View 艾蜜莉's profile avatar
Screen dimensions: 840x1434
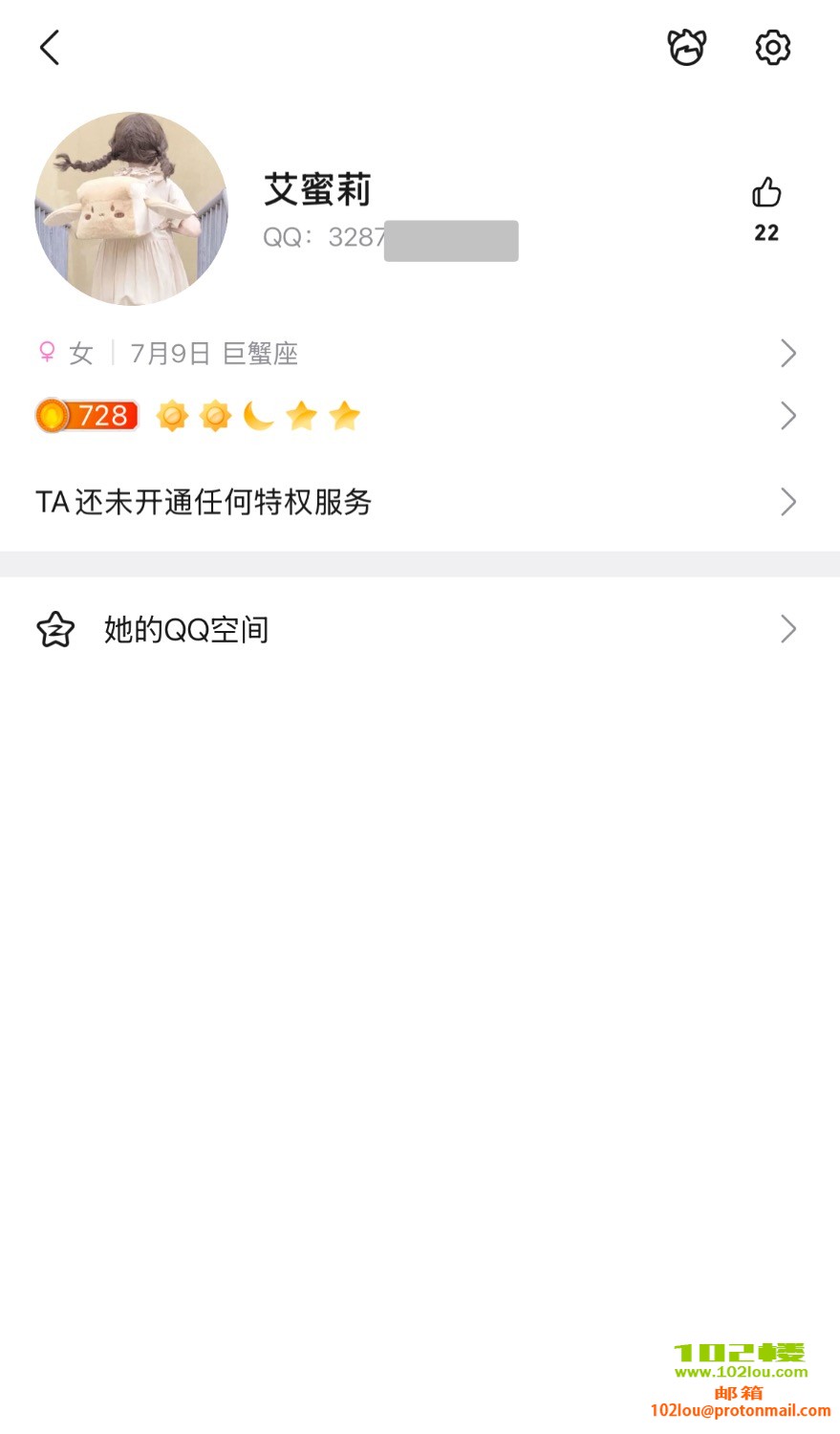coord(132,209)
